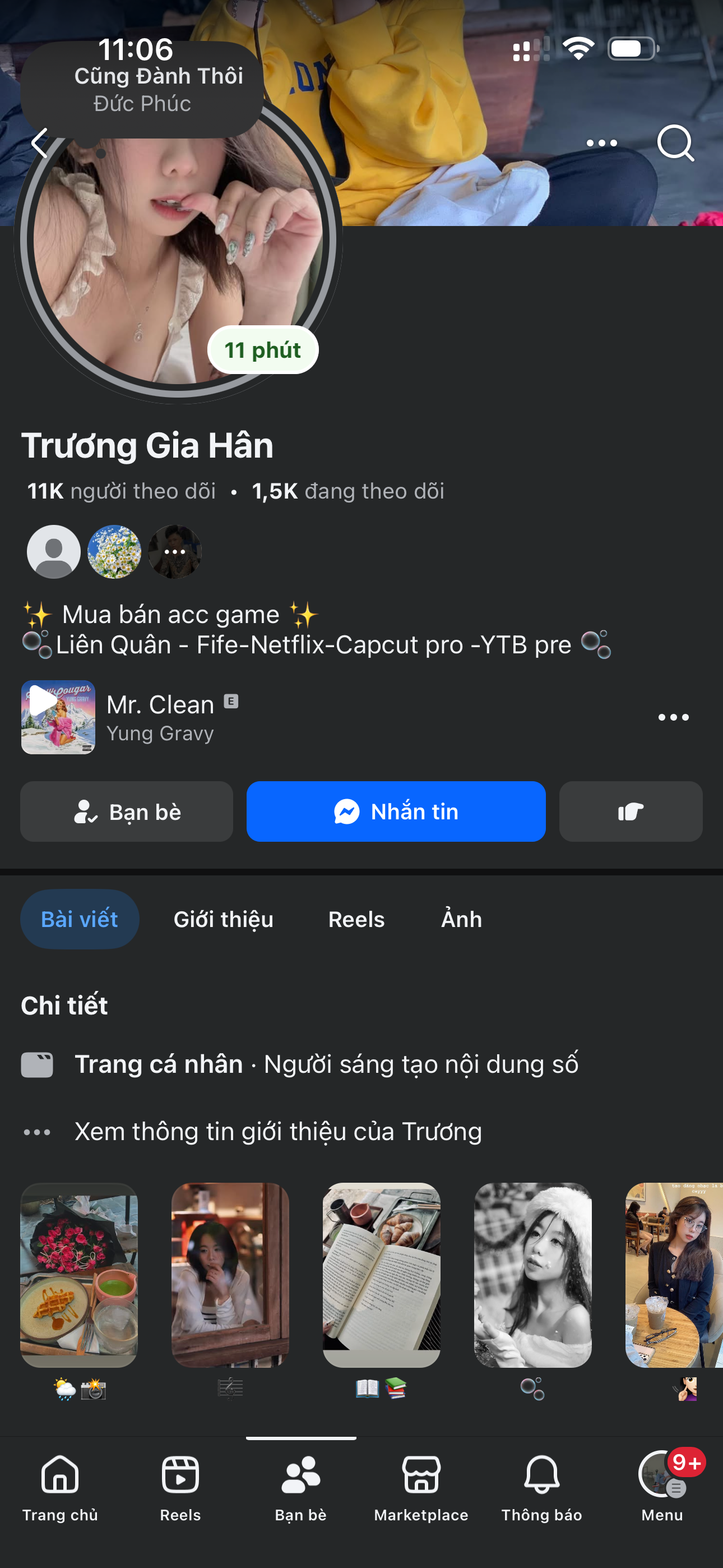This screenshot has height=1568, width=723.
Task: Poke her with the pointing-hand button
Action: point(631,811)
